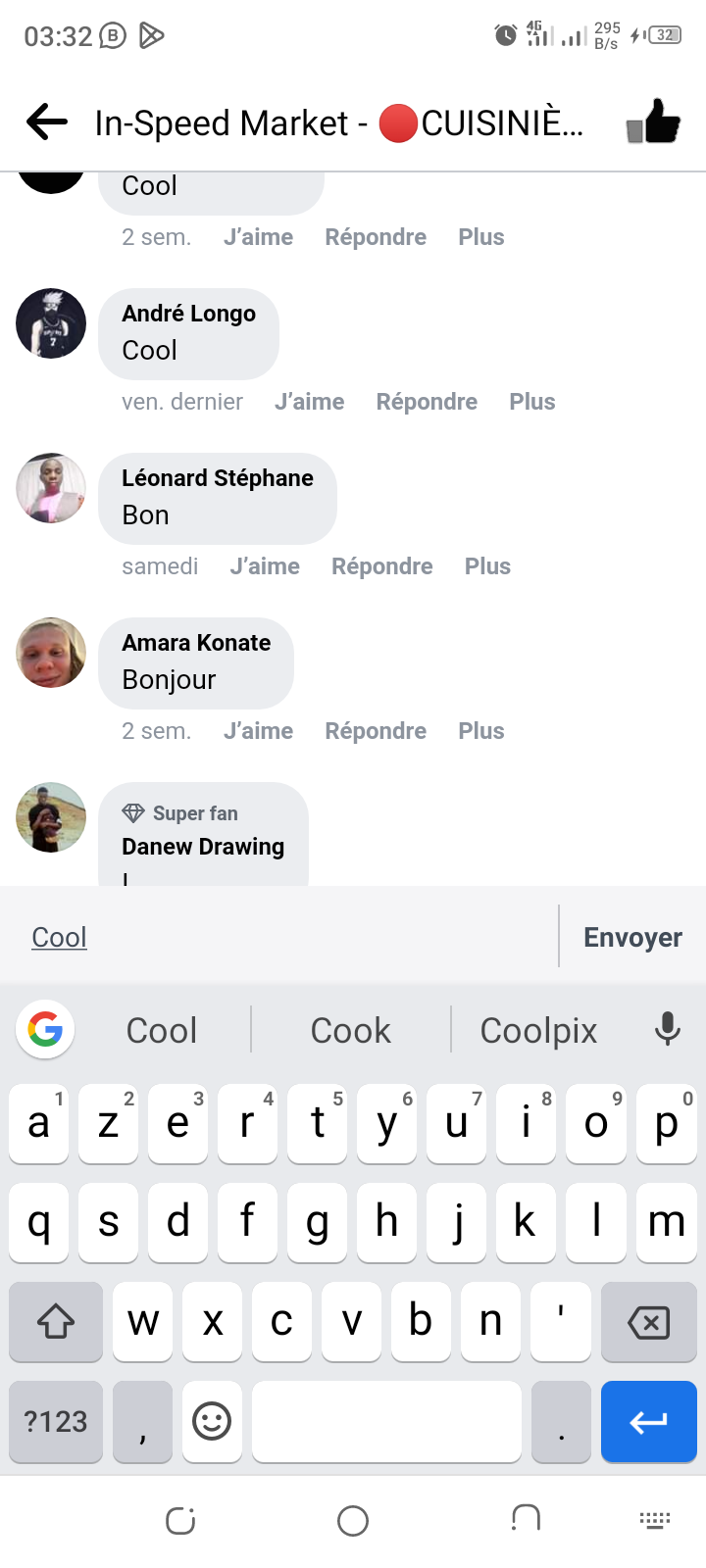The height and width of the screenshot is (1568, 706).
Task: Open Plus options on André Longo's comment
Action: (x=532, y=402)
